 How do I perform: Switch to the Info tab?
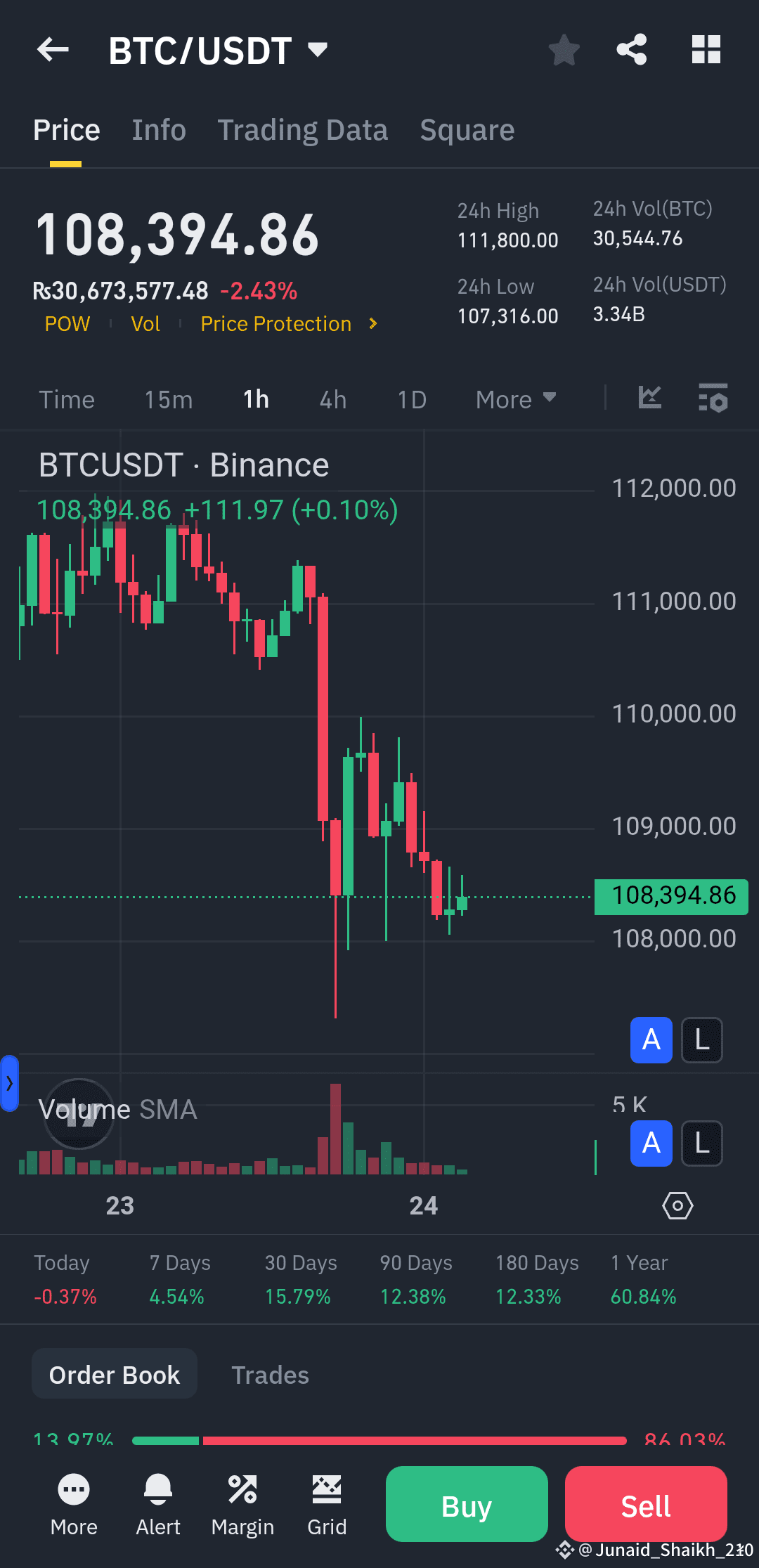click(x=159, y=130)
